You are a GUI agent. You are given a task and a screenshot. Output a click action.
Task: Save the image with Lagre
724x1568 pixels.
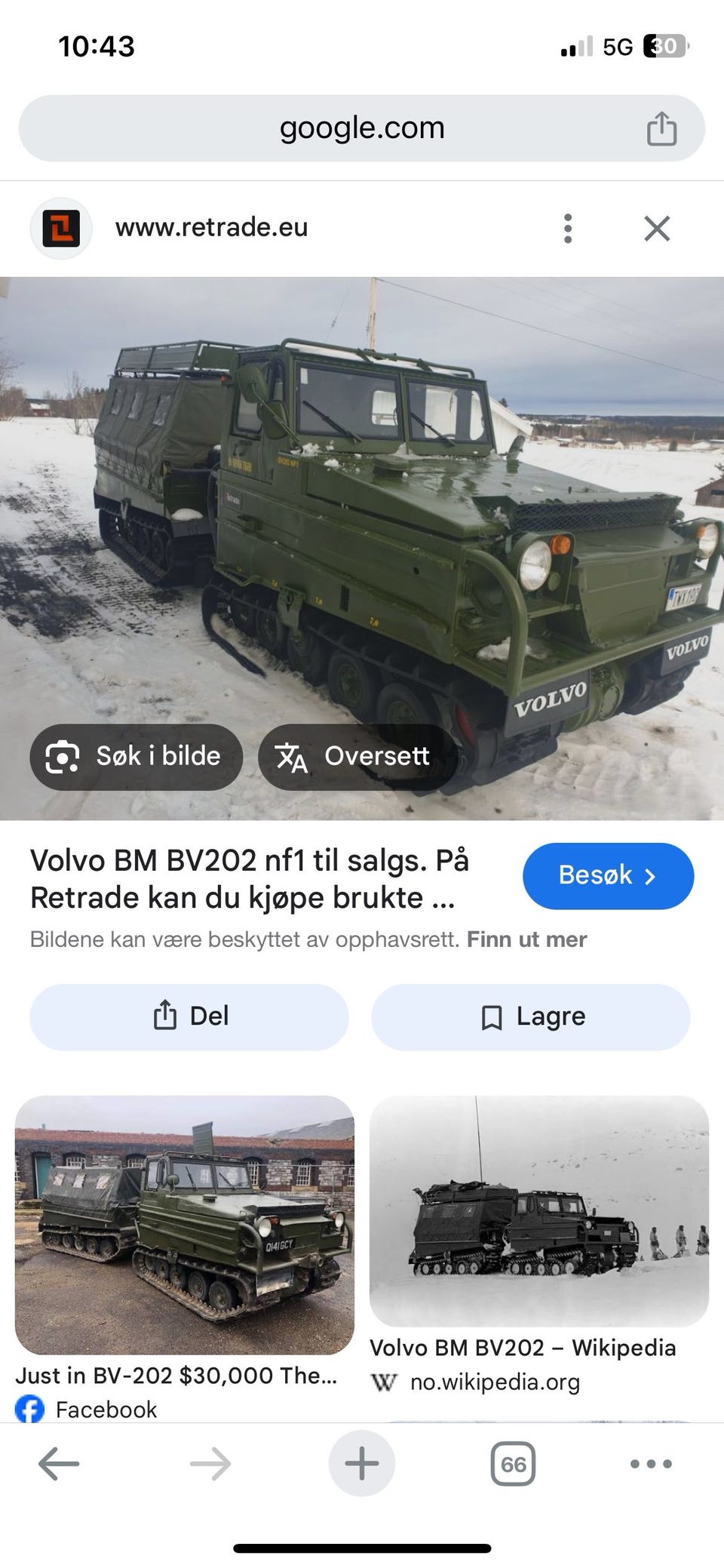click(530, 1016)
